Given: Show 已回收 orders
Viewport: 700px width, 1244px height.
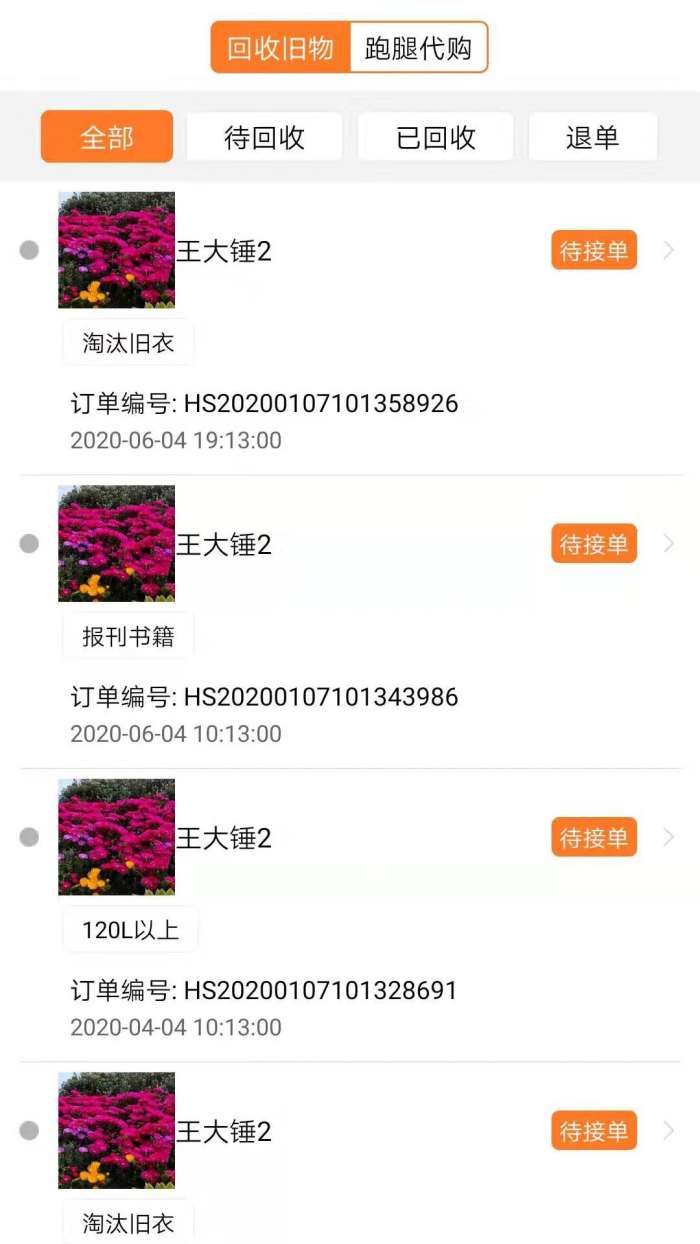Looking at the screenshot, I should (x=436, y=137).
